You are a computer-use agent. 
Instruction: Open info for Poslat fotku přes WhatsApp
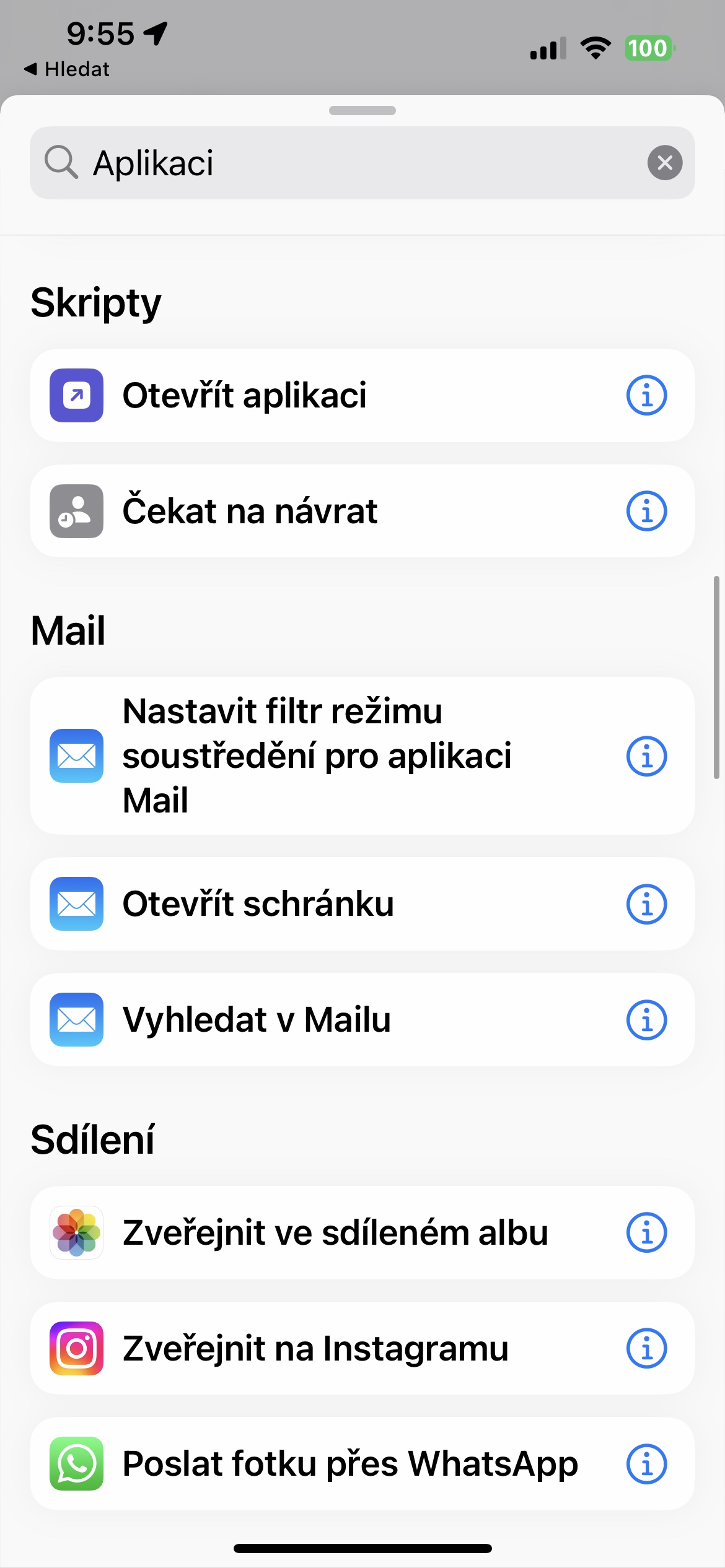click(x=646, y=1463)
